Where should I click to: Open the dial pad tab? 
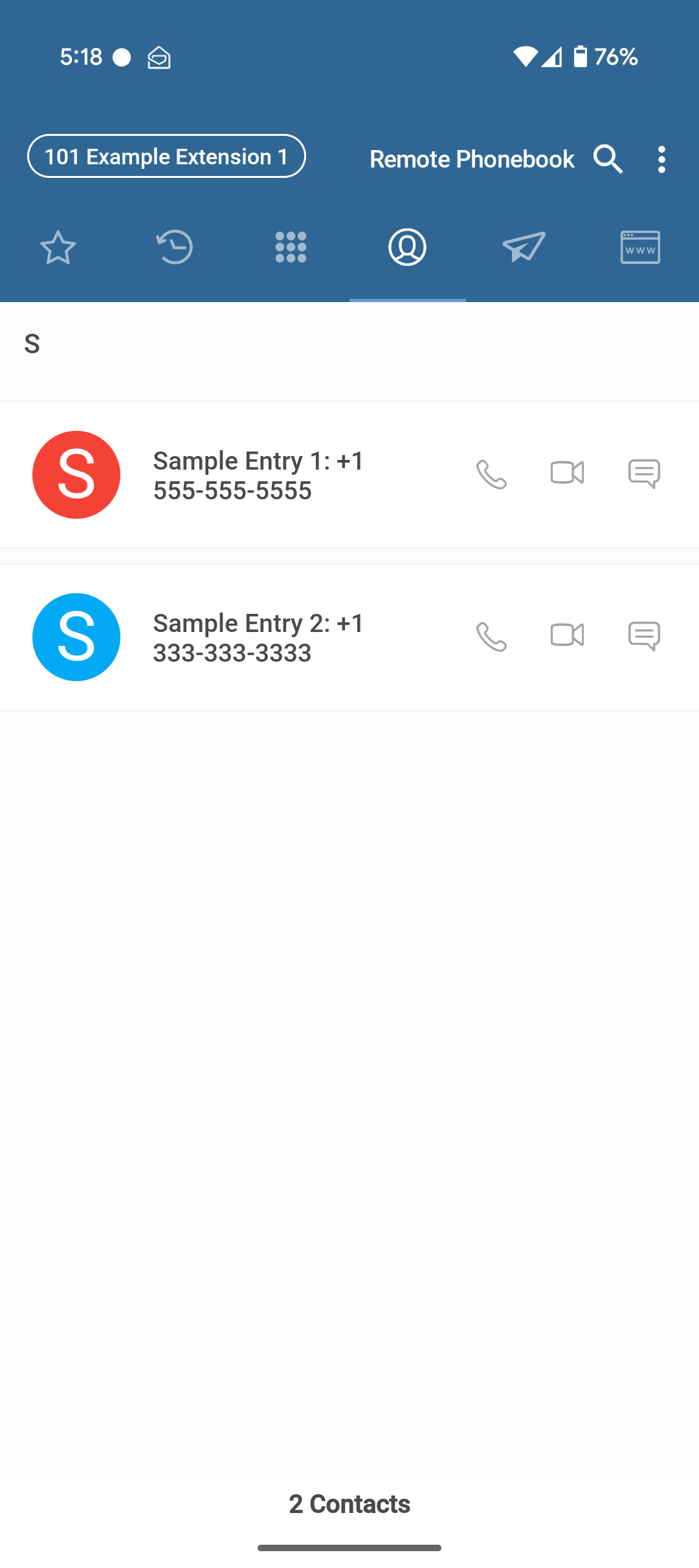(x=291, y=247)
